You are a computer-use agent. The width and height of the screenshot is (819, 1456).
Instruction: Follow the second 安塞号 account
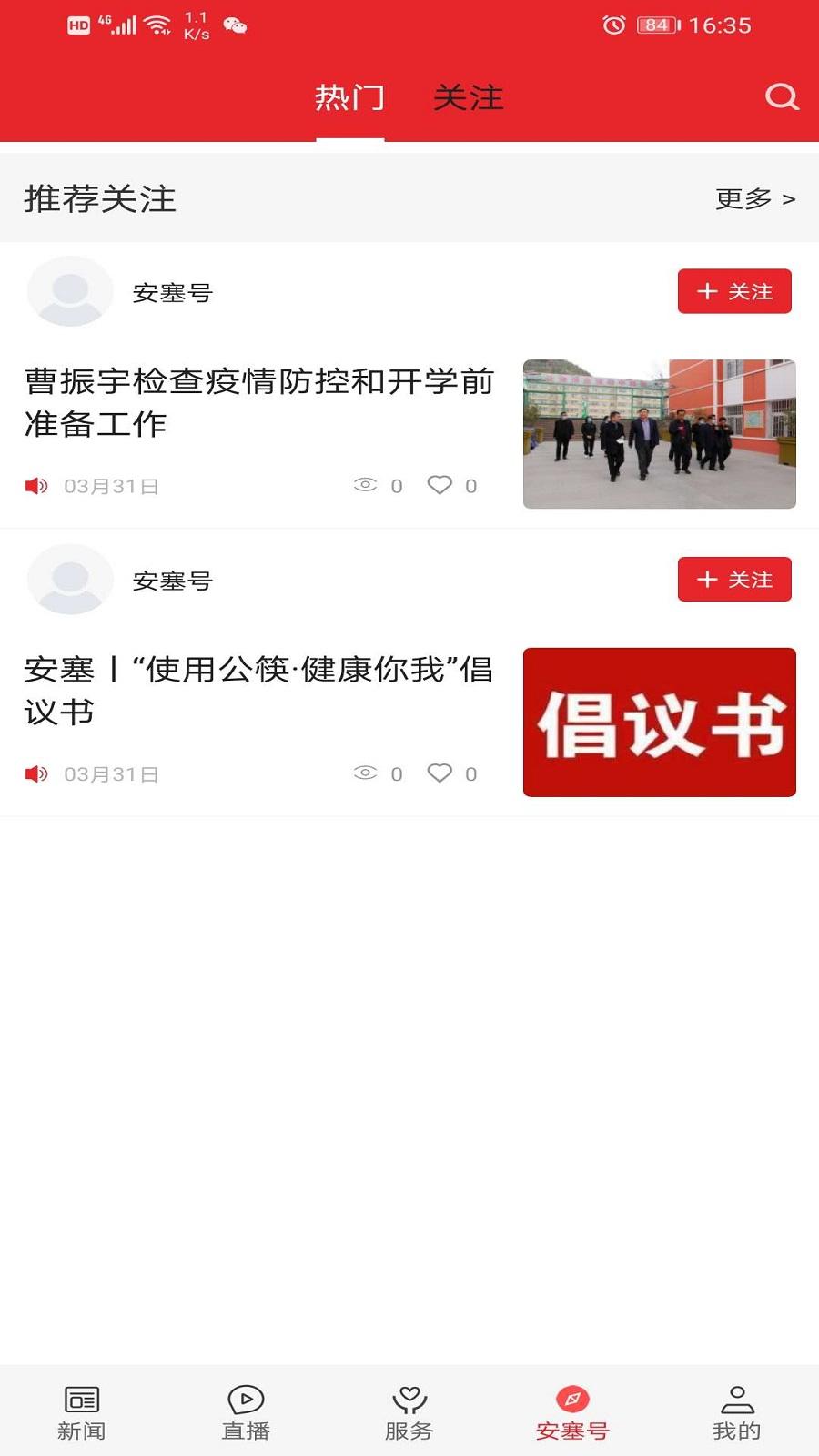[734, 579]
